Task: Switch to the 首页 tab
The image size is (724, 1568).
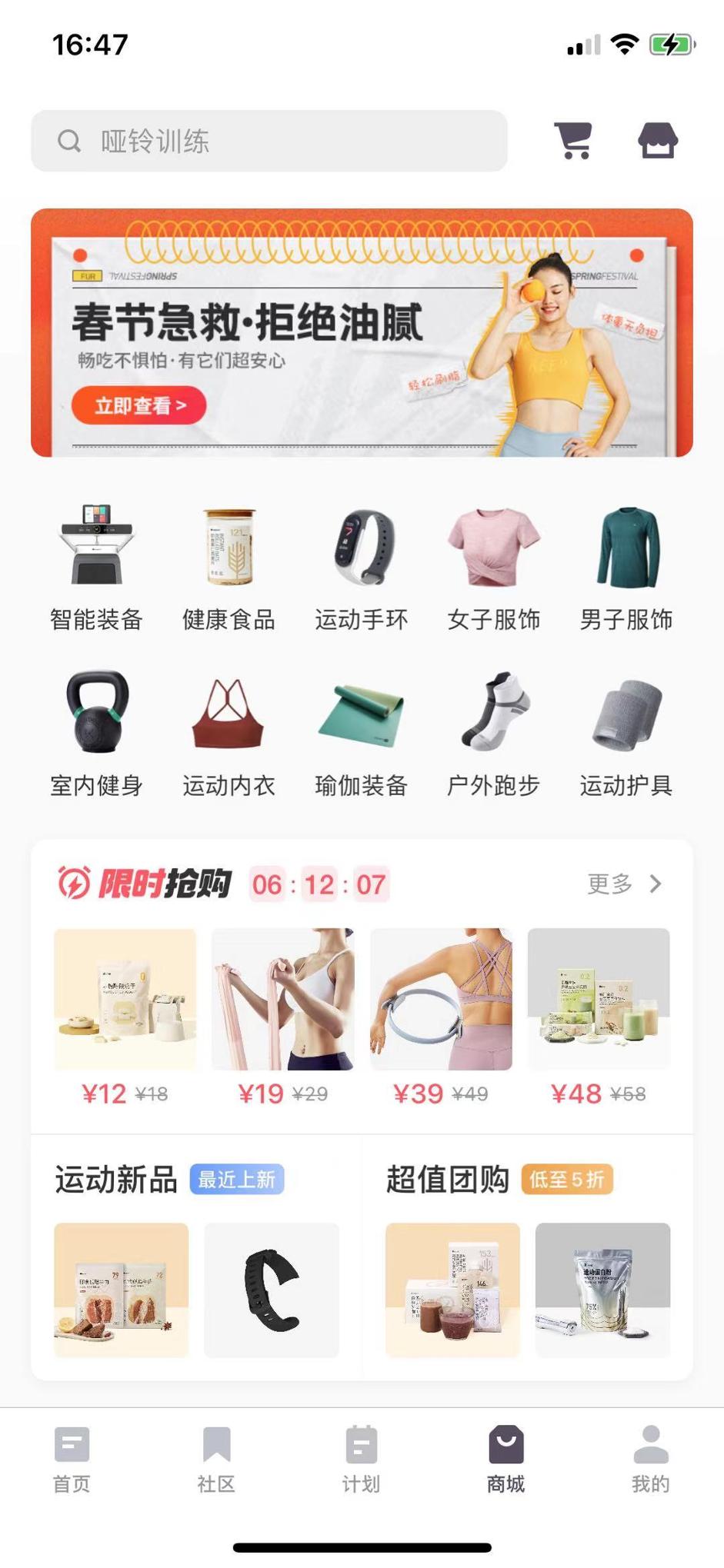Action: 72,1459
